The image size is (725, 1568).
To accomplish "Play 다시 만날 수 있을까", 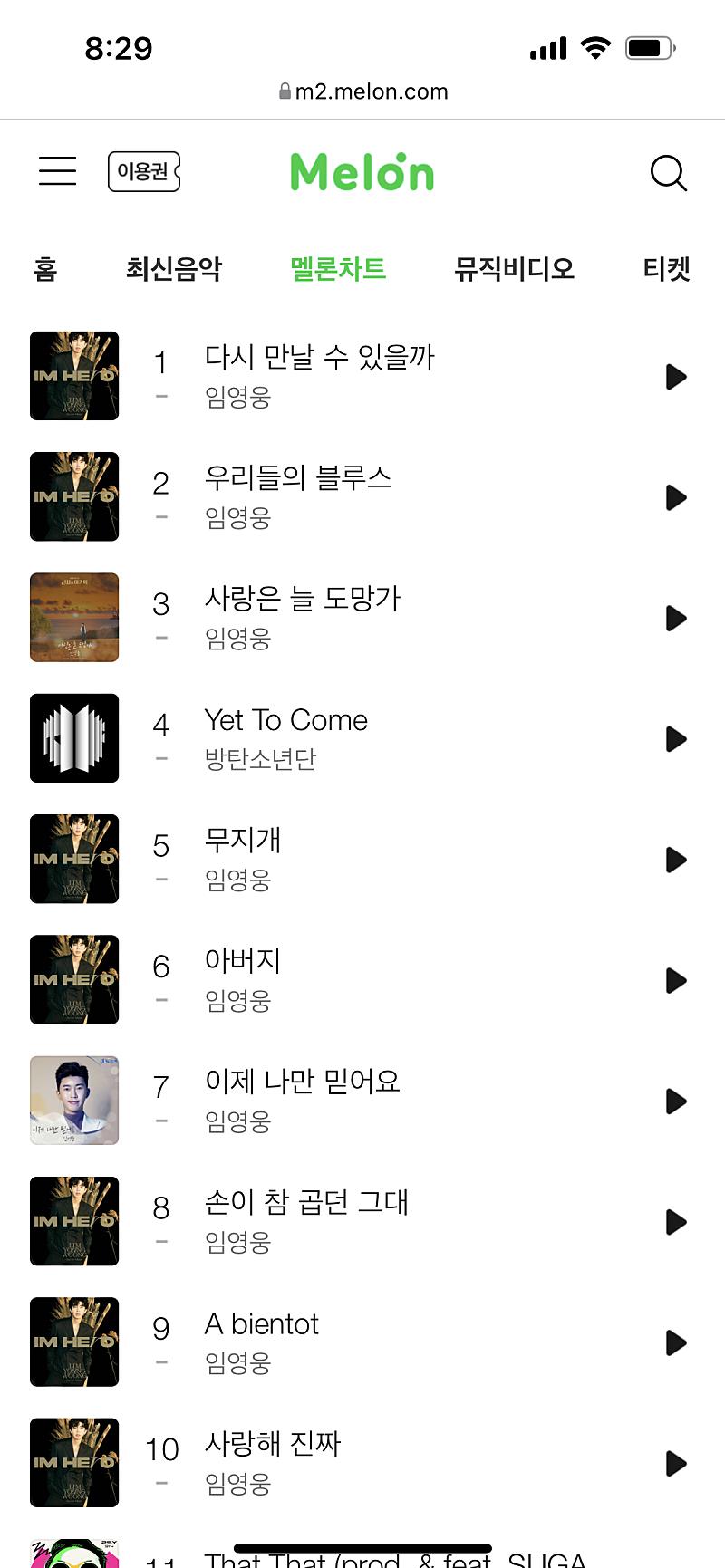I will tap(676, 377).
